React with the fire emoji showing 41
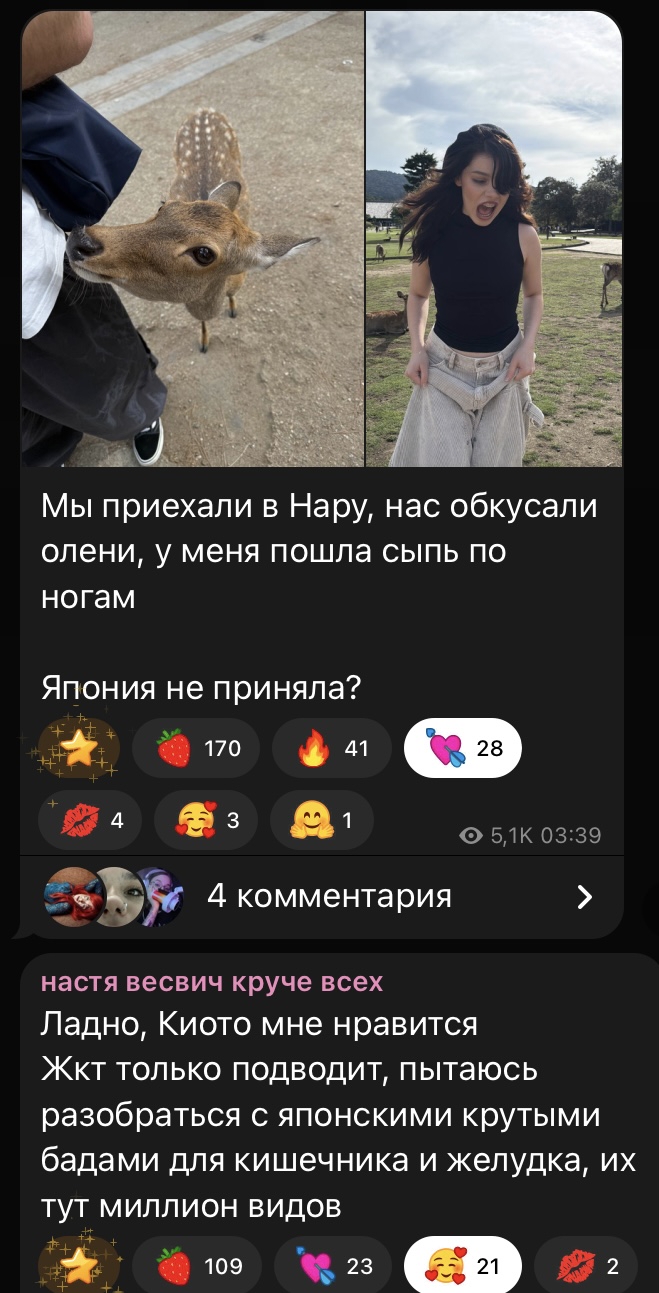The width and height of the screenshot is (659, 1293). pos(332,748)
